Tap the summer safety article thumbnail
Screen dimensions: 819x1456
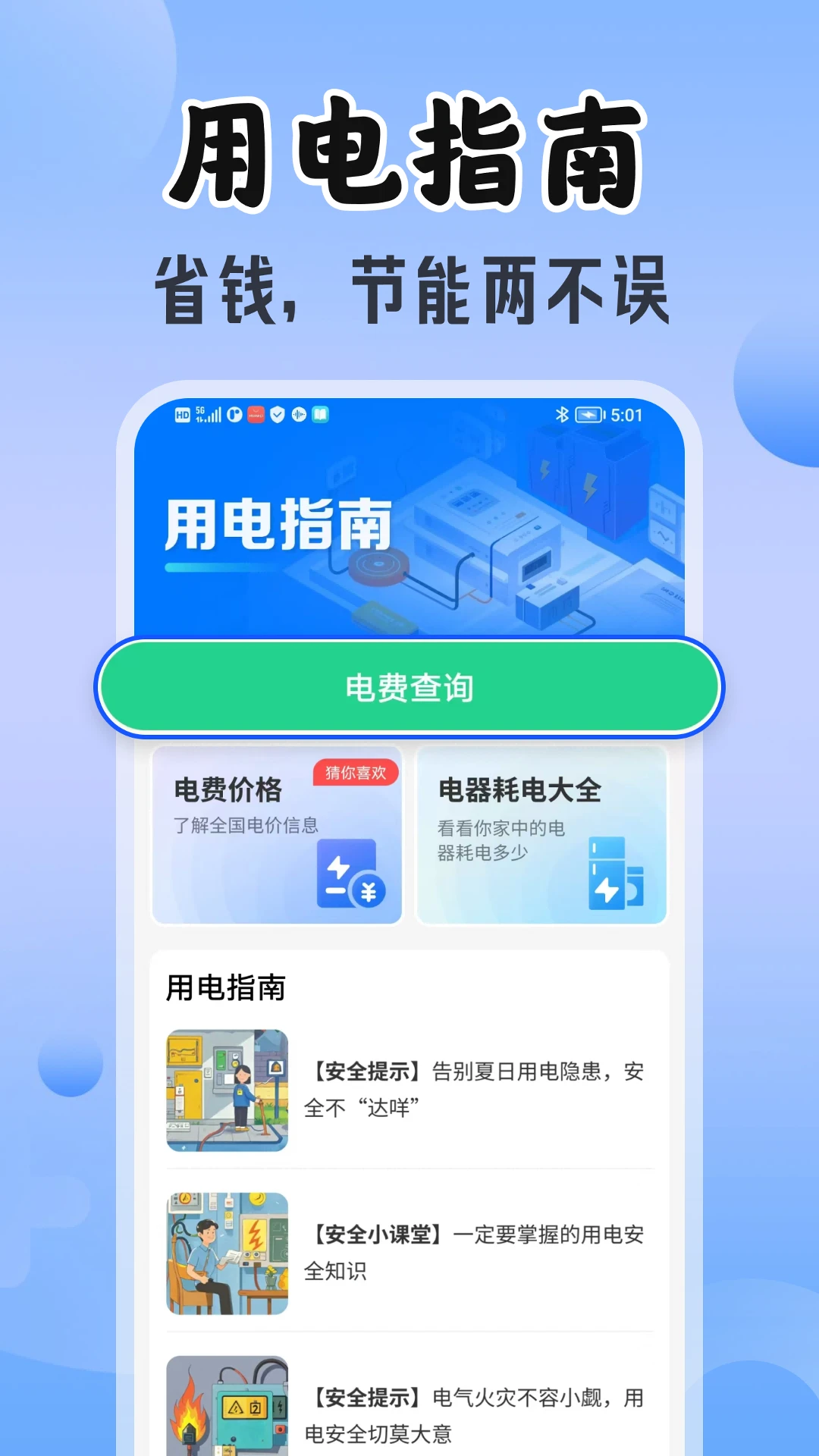tap(227, 1094)
